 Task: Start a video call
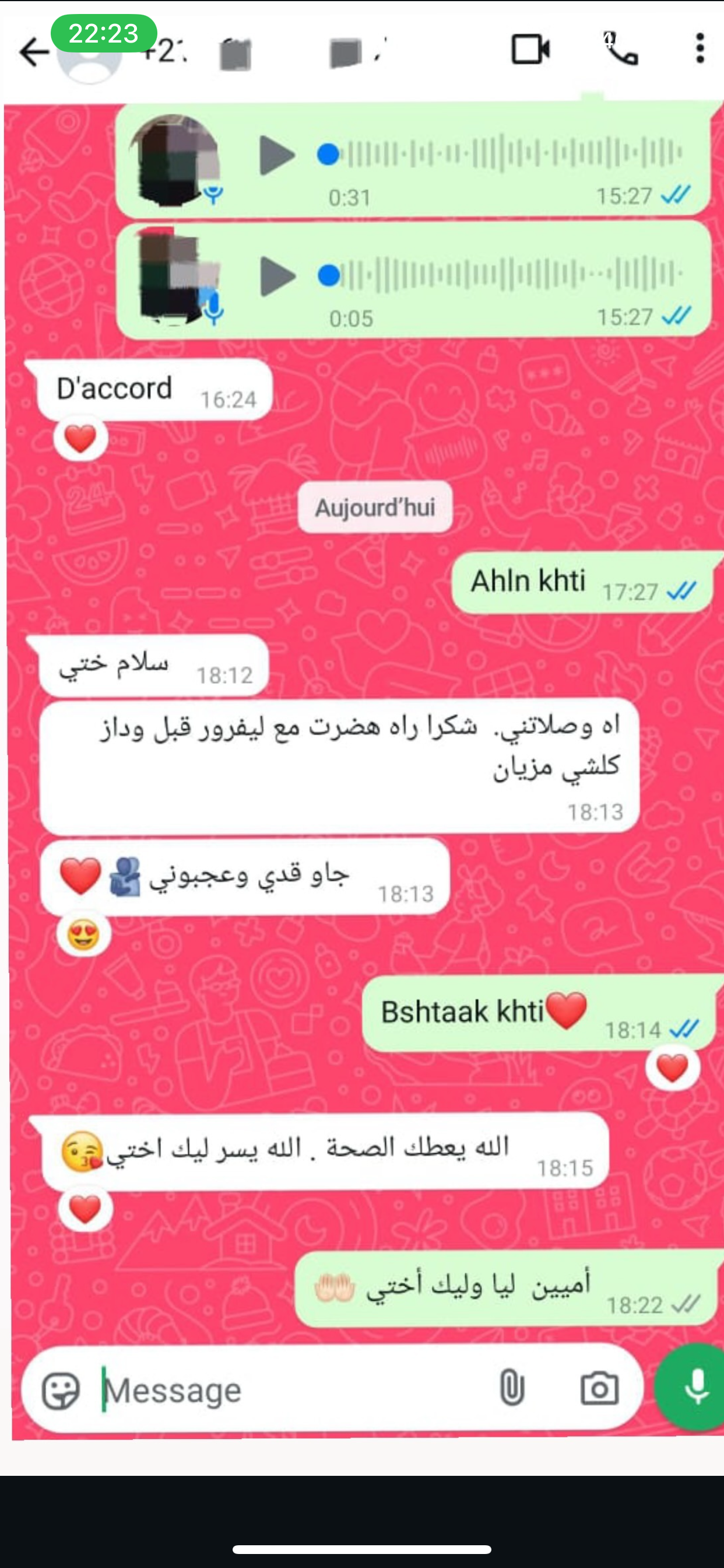click(x=530, y=50)
